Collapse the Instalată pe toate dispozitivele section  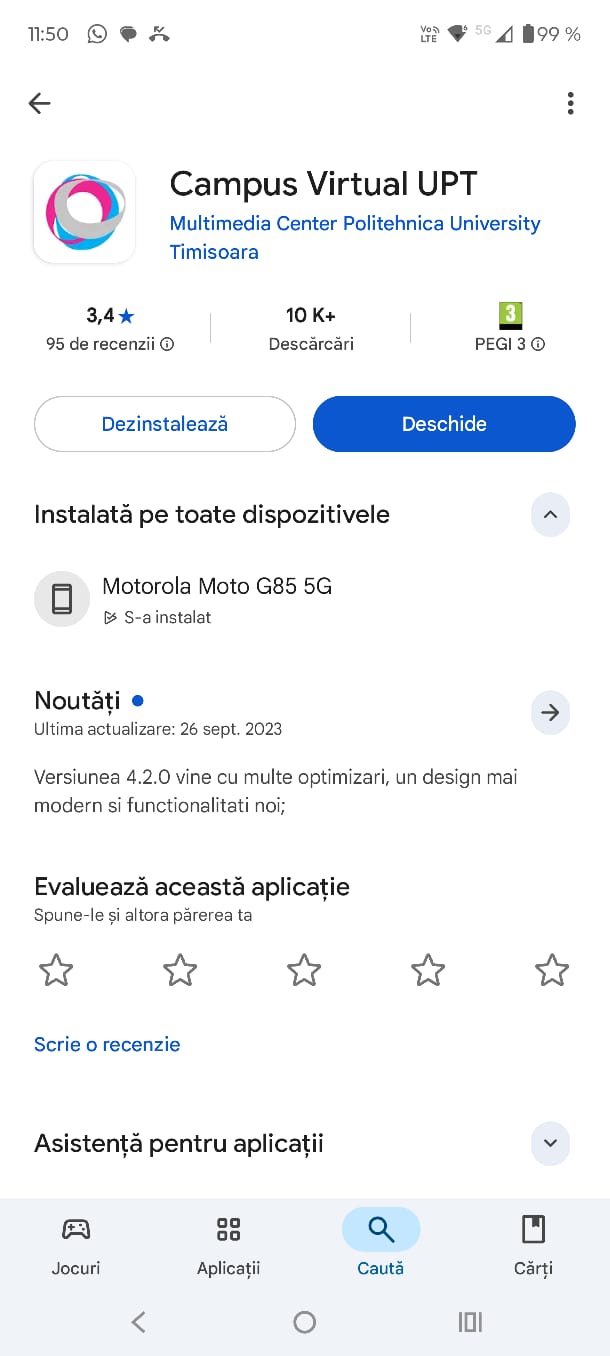tap(550, 515)
